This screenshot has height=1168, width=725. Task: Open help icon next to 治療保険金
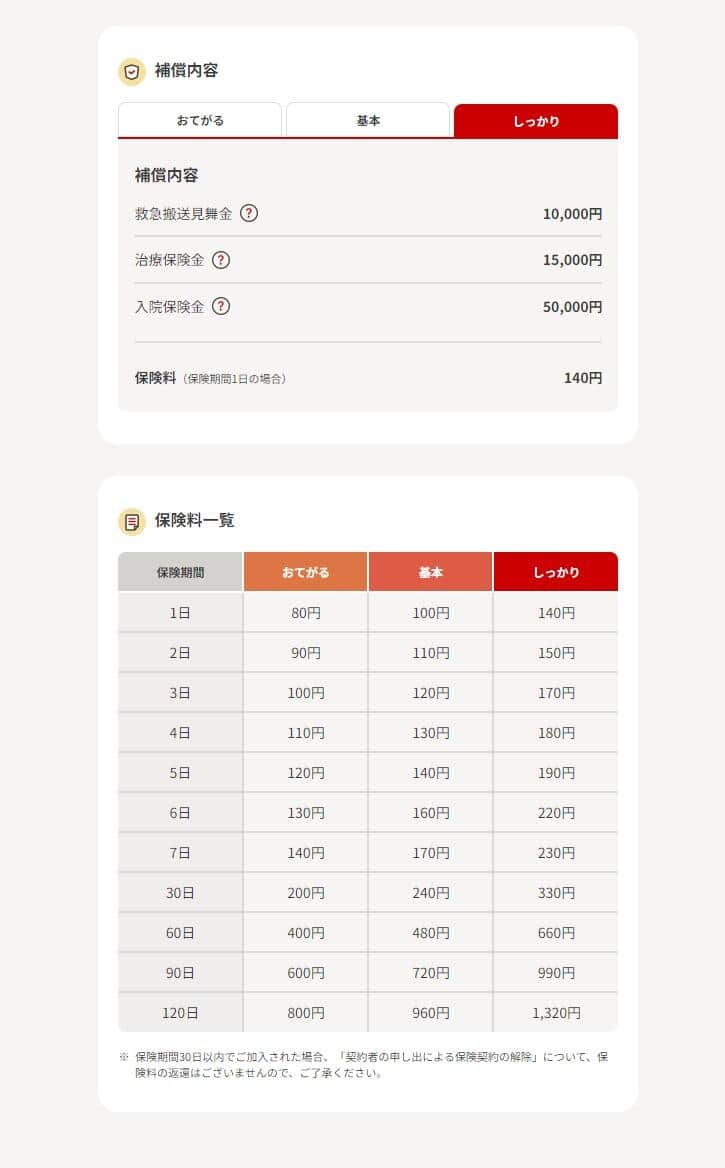[x=221, y=260]
